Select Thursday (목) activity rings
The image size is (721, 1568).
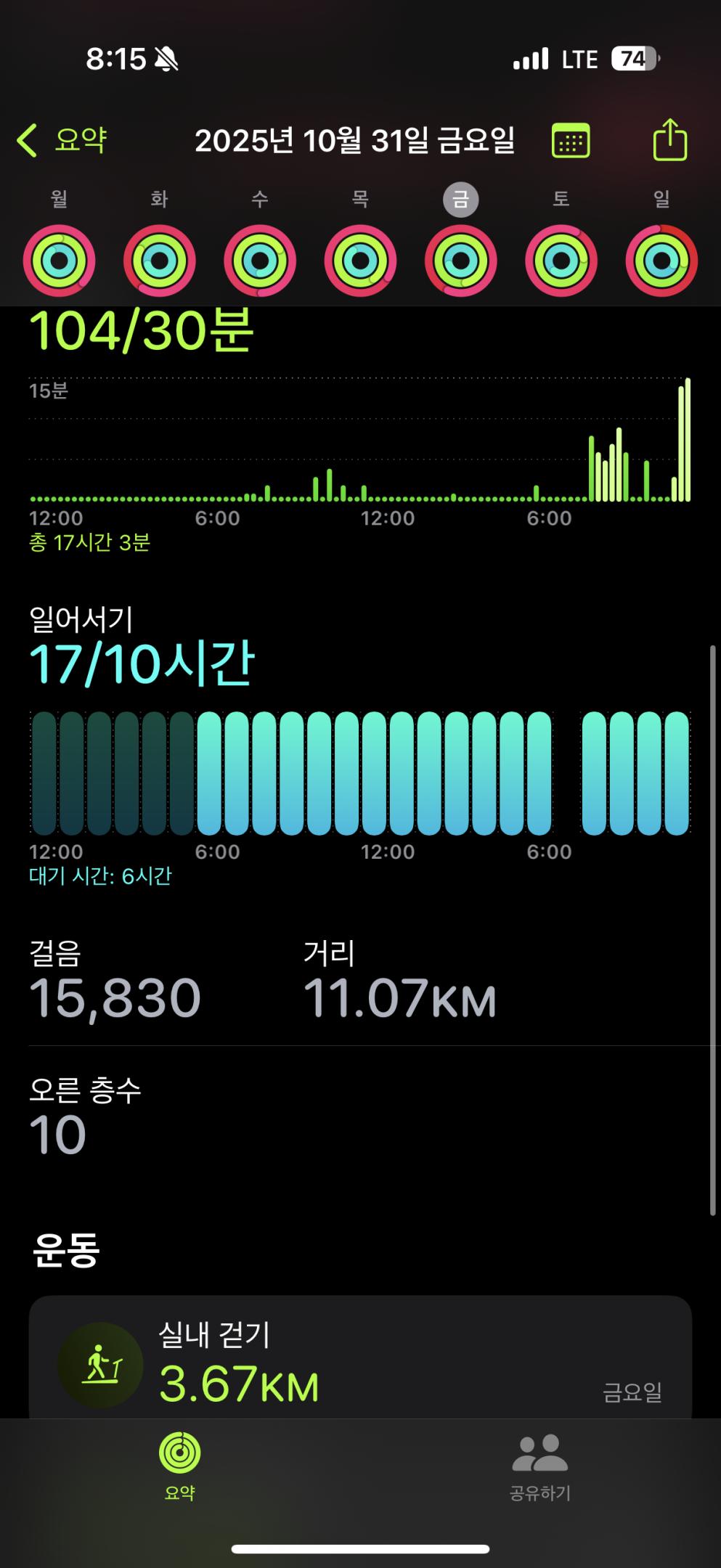[x=360, y=261]
